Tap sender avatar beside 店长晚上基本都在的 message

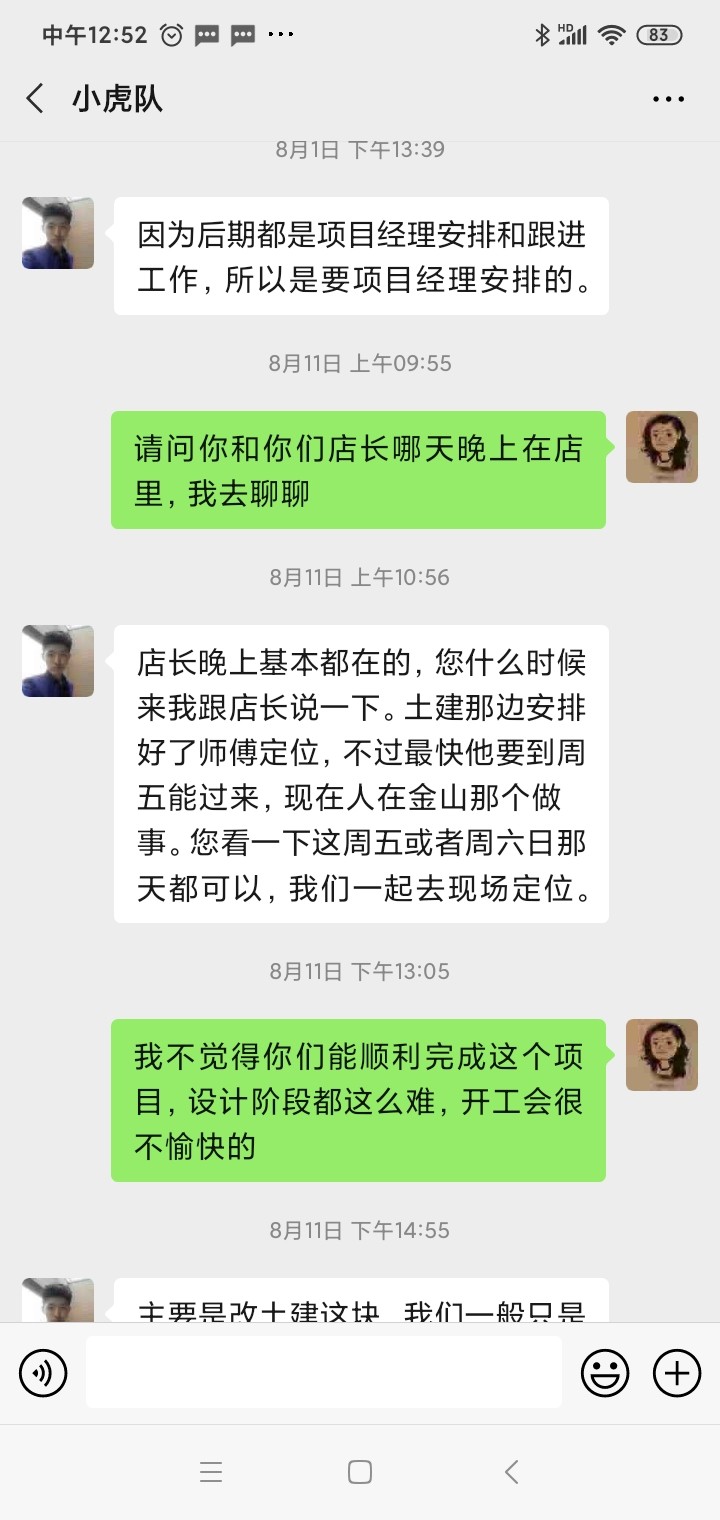tap(58, 661)
